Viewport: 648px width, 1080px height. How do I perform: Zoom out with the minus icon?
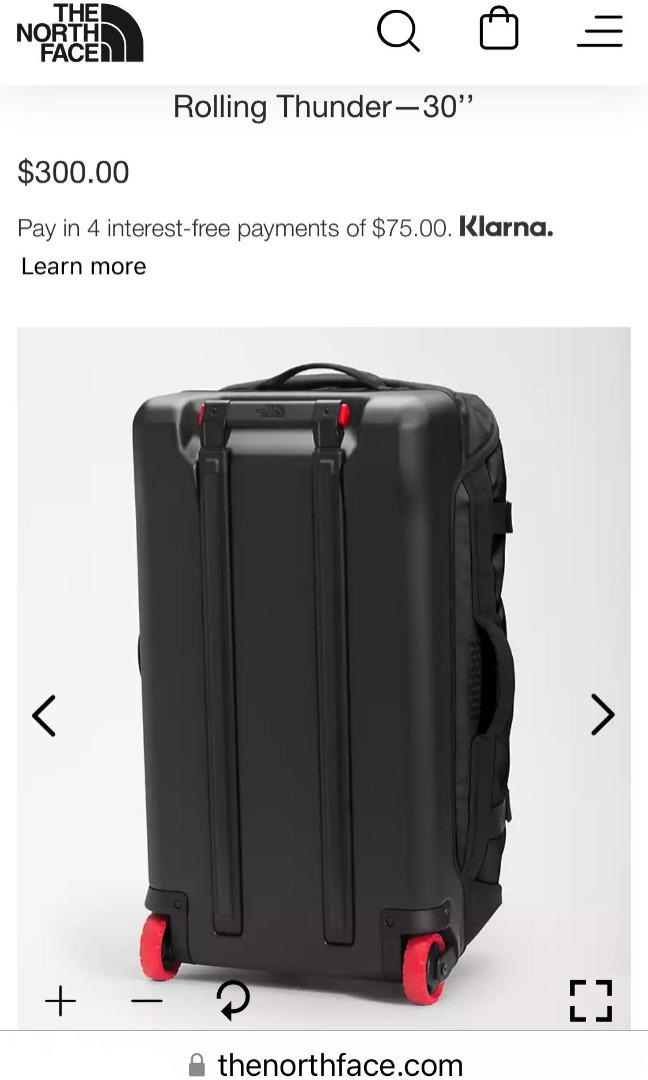(x=147, y=1000)
